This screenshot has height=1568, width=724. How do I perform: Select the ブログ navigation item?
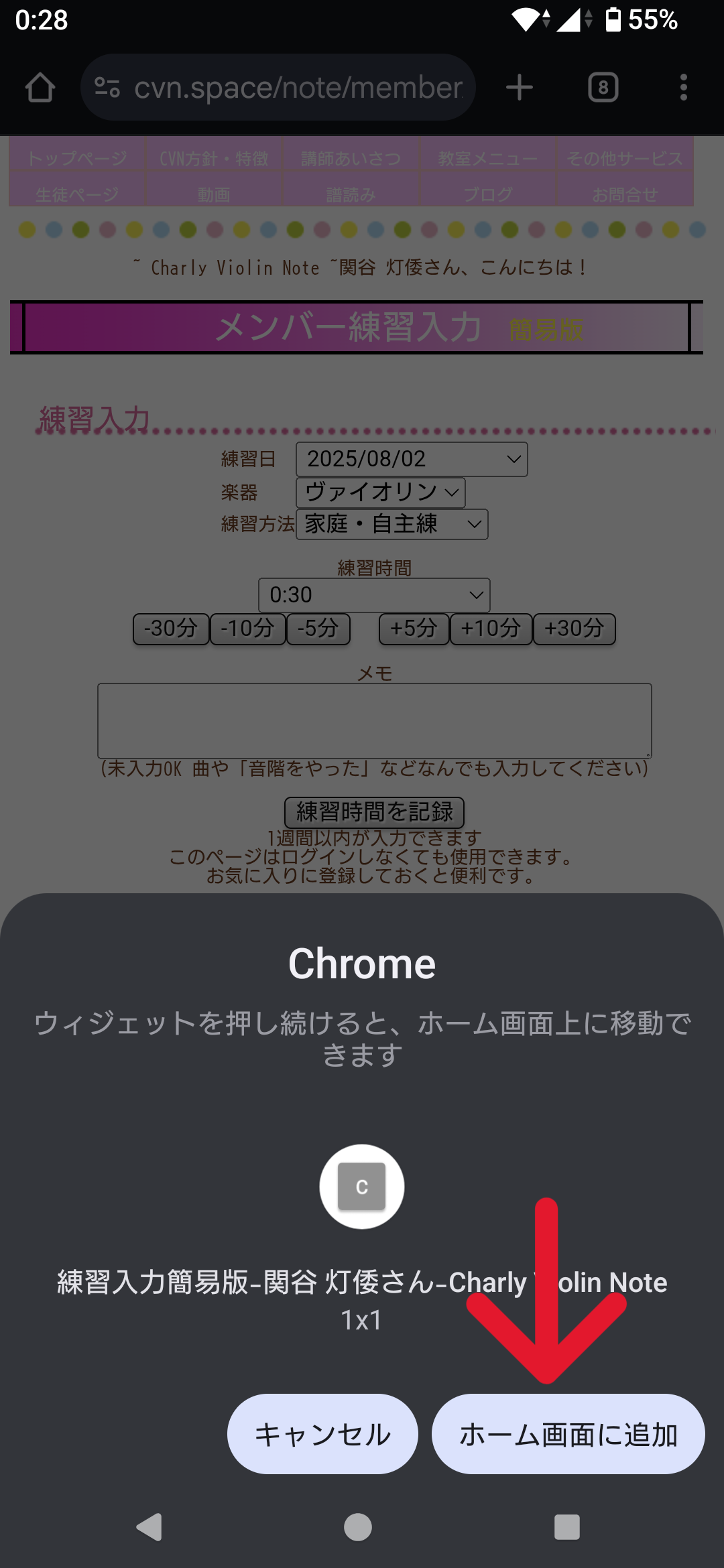tap(489, 194)
